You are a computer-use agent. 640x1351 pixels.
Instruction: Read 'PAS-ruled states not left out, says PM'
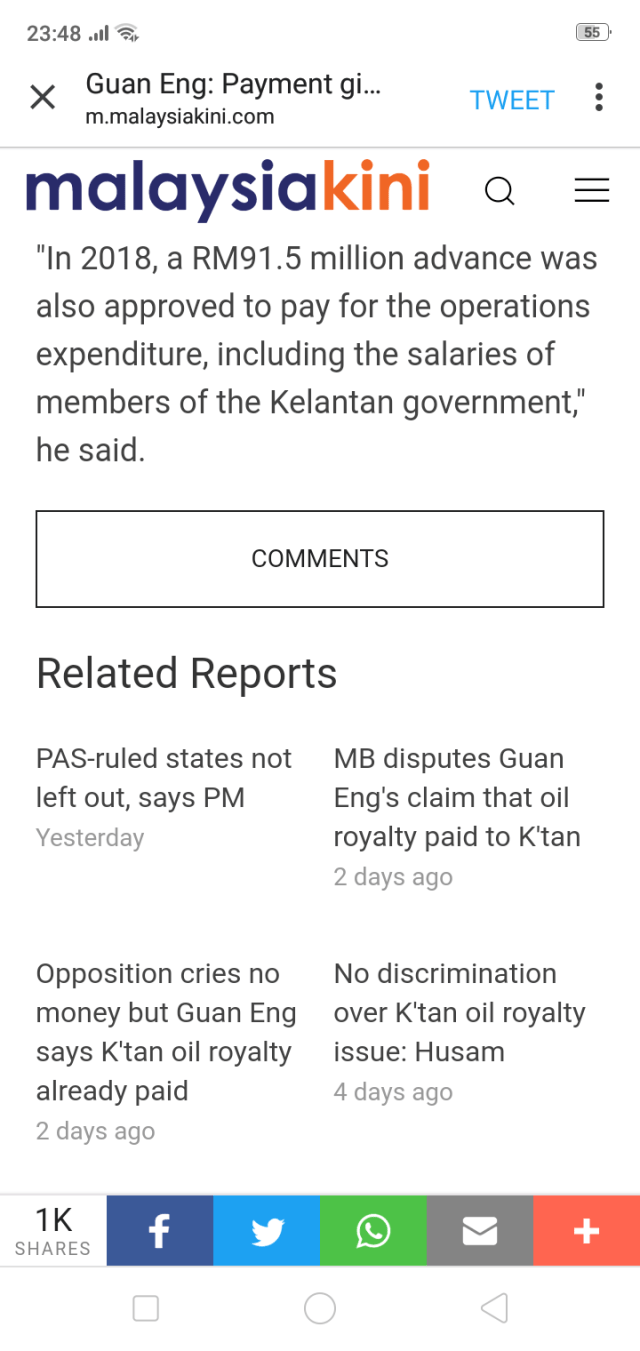[164, 778]
